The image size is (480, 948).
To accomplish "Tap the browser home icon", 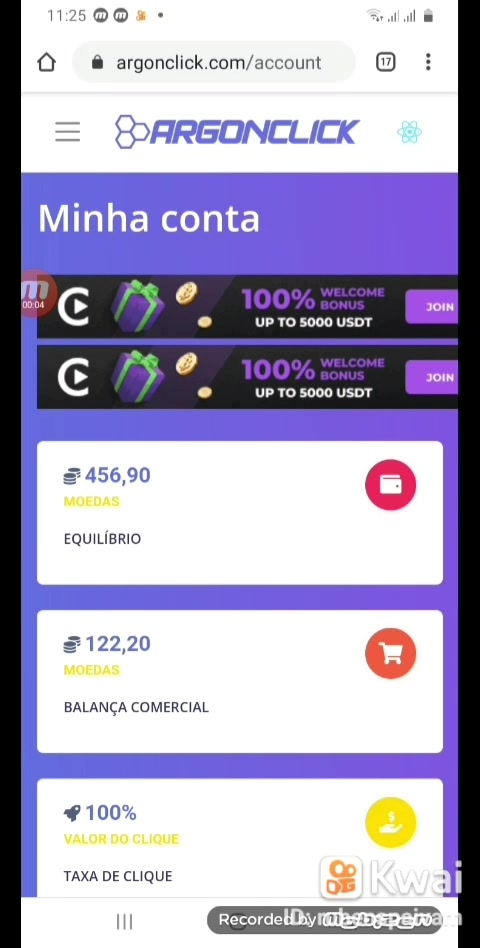I will tap(47, 62).
